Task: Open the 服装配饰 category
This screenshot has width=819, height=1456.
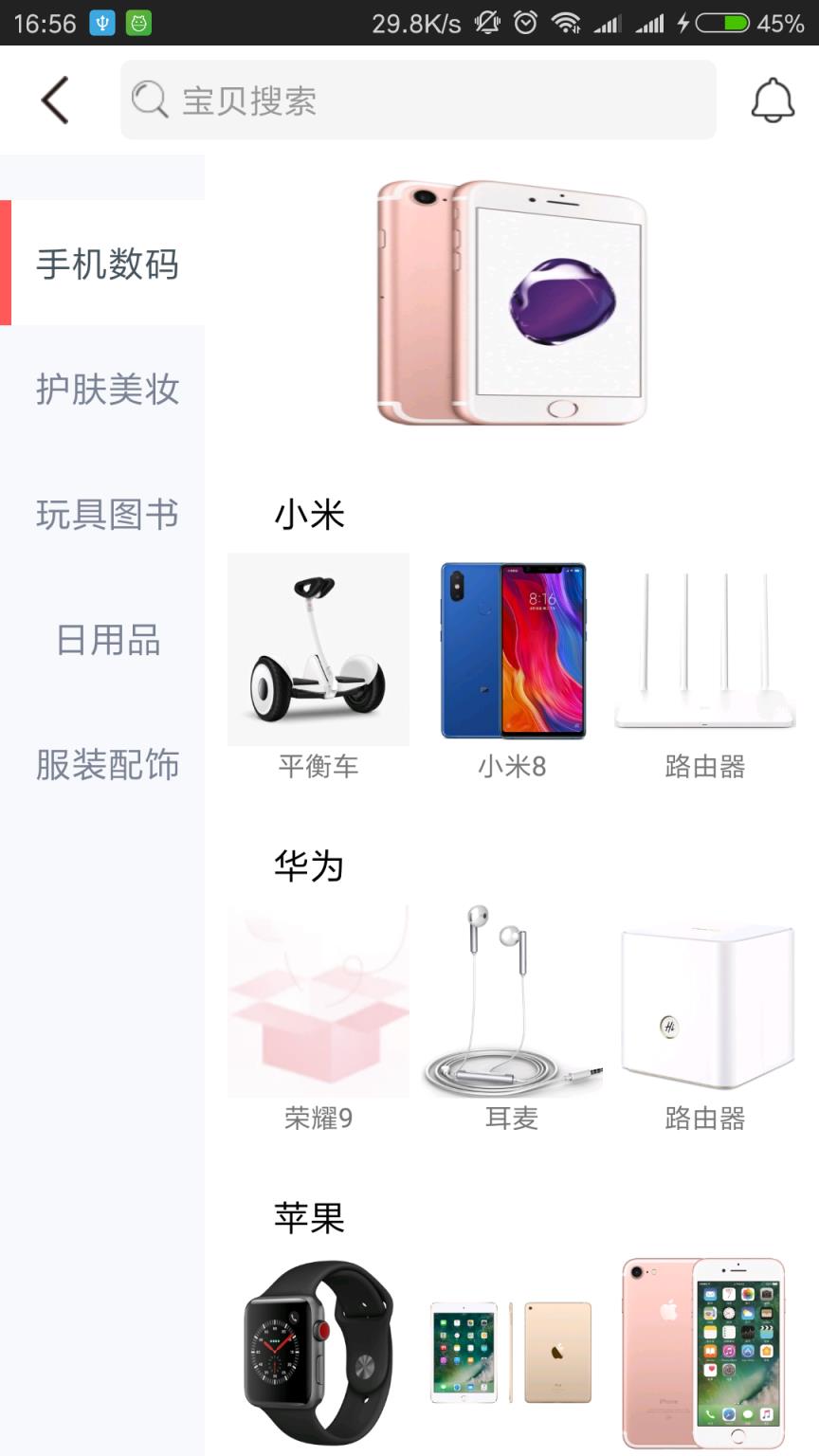Action: click(104, 766)
